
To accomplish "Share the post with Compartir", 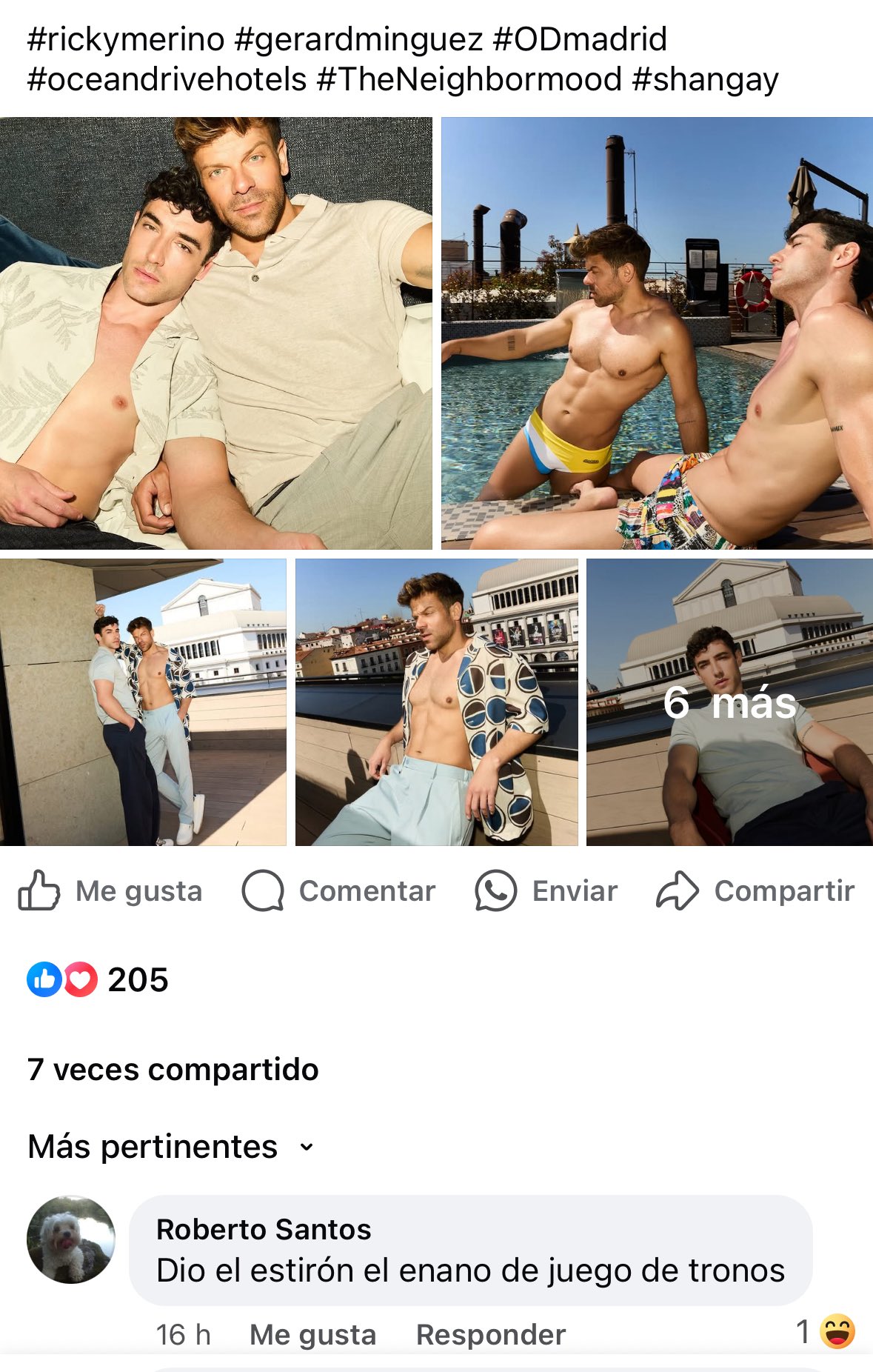I will click(x=755, y=890).
